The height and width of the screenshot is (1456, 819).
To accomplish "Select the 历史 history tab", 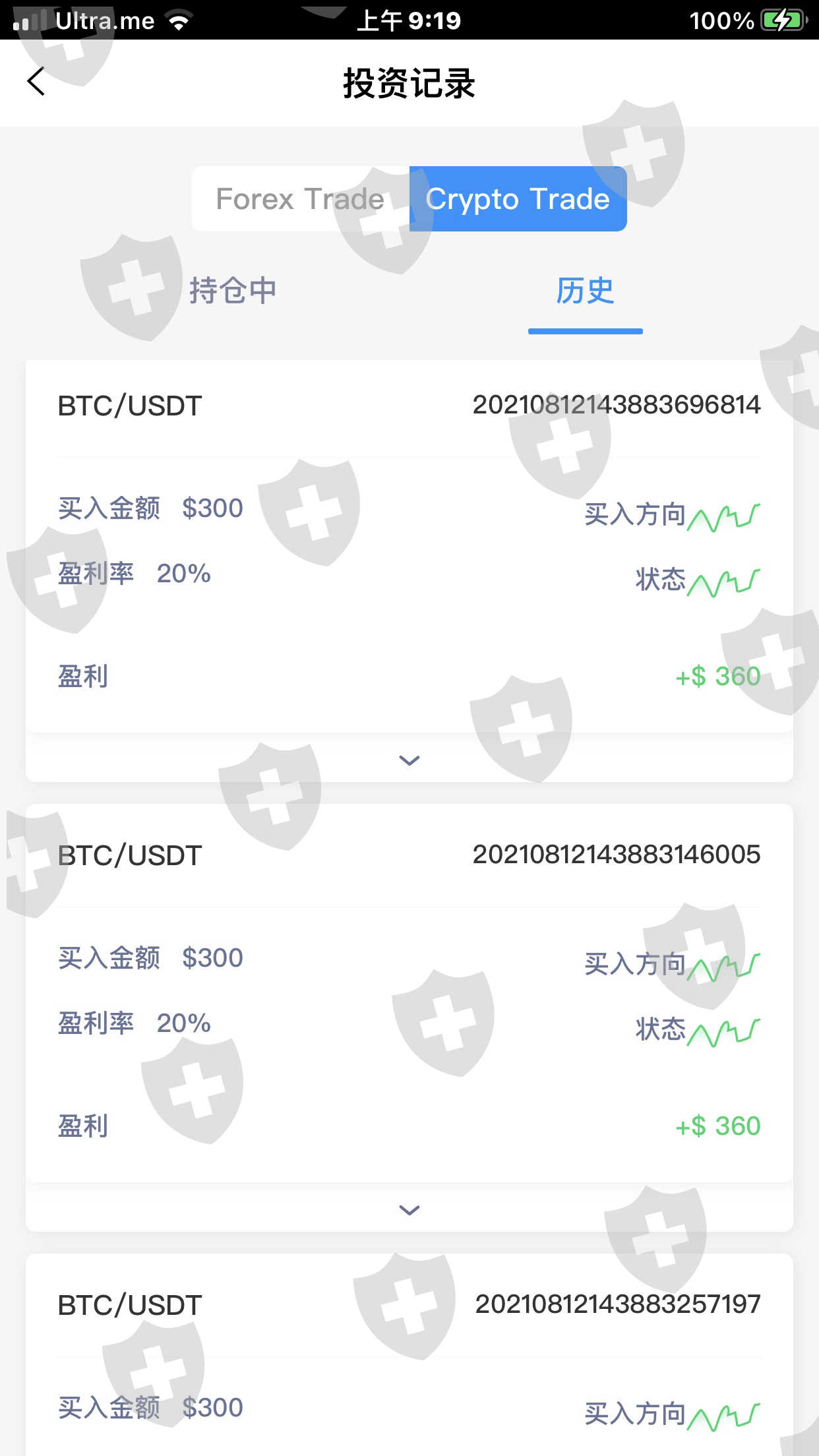I will pyautogui.click(x=585, y=291).
